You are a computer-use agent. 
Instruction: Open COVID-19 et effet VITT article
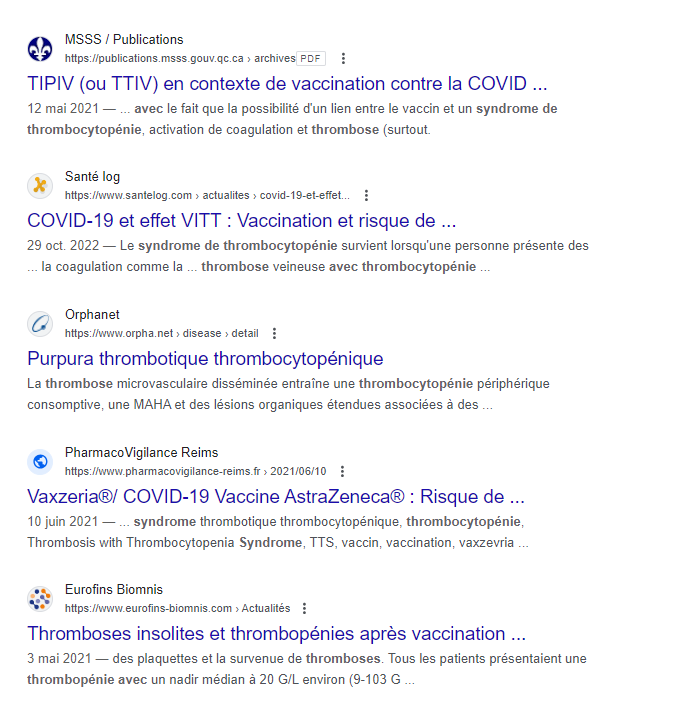coord(241,221)
